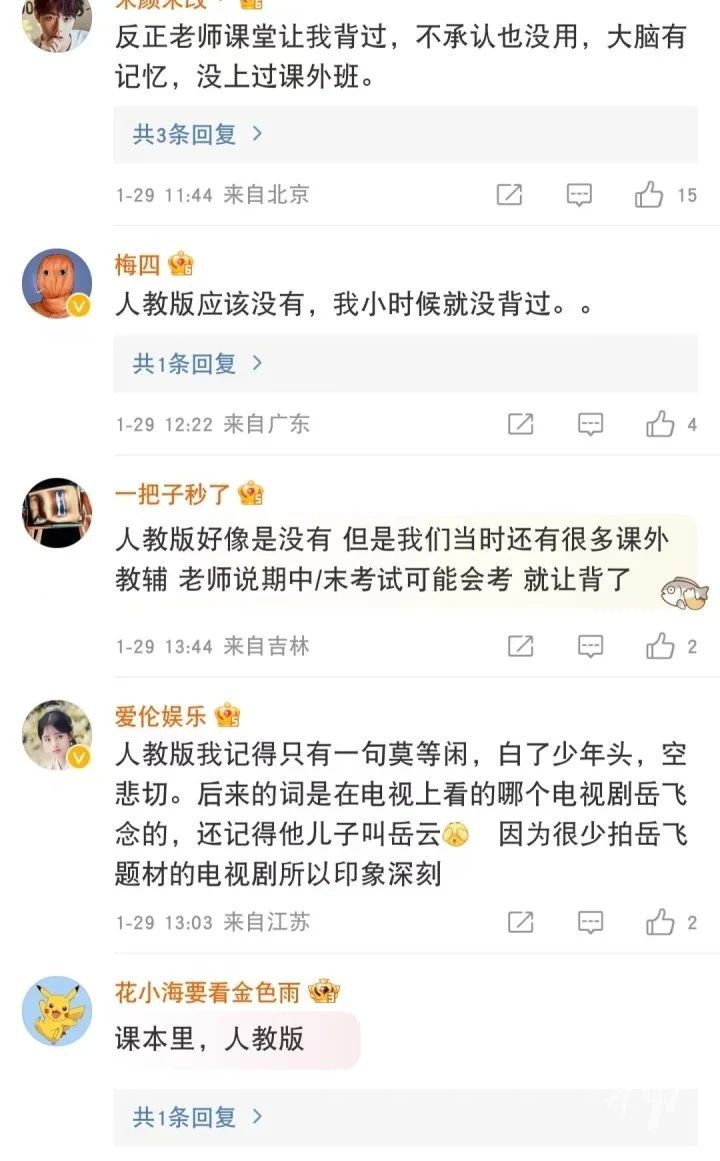The width and height of the screenshot is (720, 1161).
Task: Open 梅四's profile avatar
Action: [x=57, y=283]
